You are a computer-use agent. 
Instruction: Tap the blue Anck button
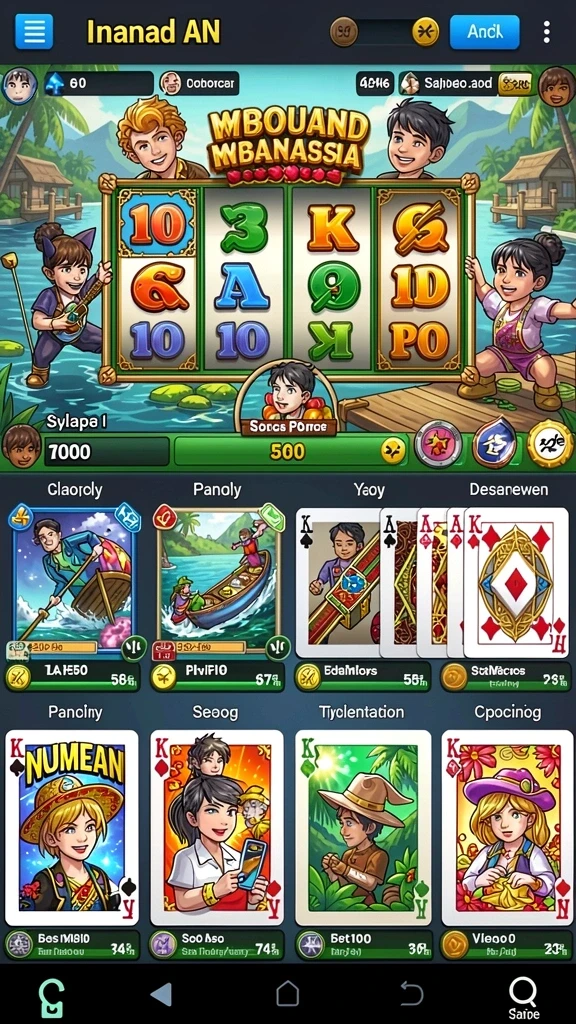pyautogui.click(x=485, y=31)
